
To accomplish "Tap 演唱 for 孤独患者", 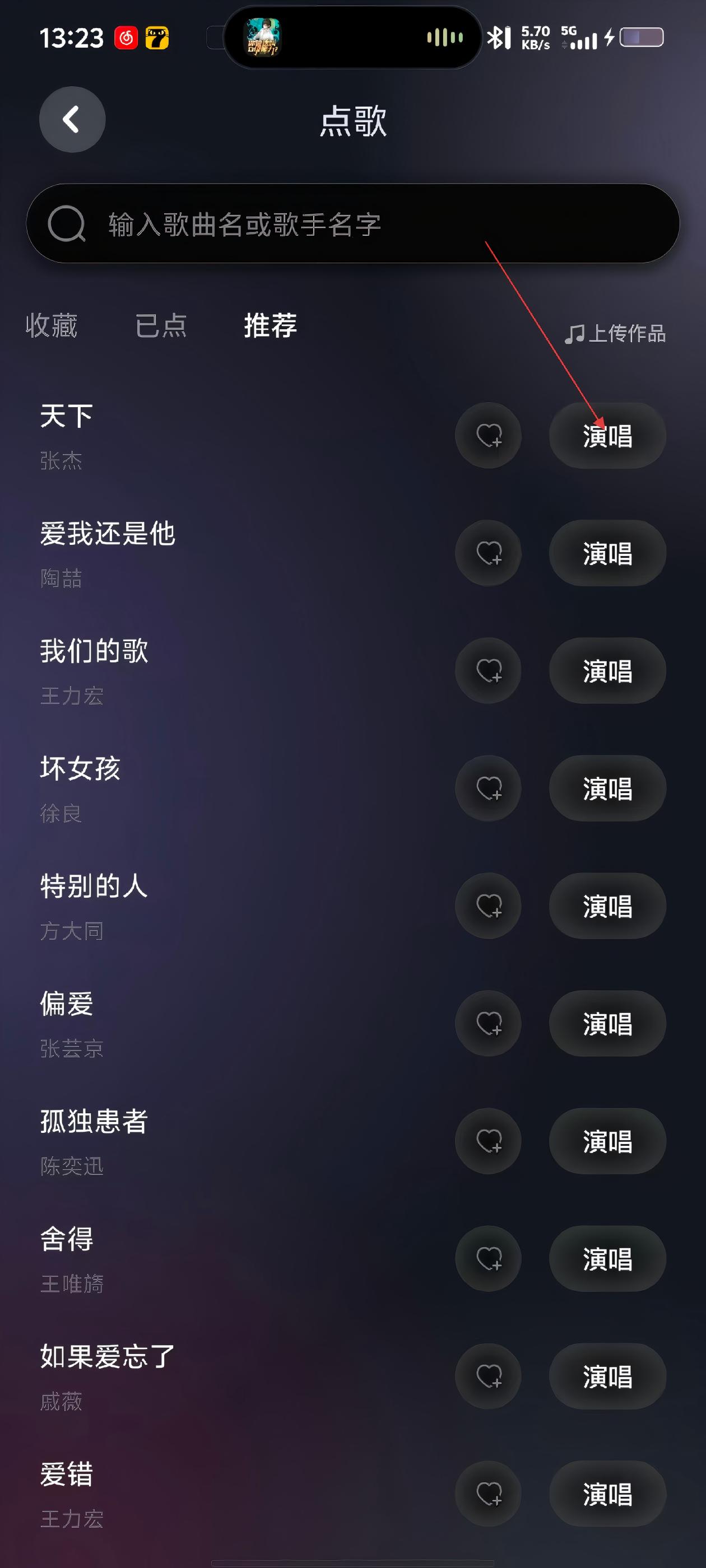I will (x=607, y=1141).
